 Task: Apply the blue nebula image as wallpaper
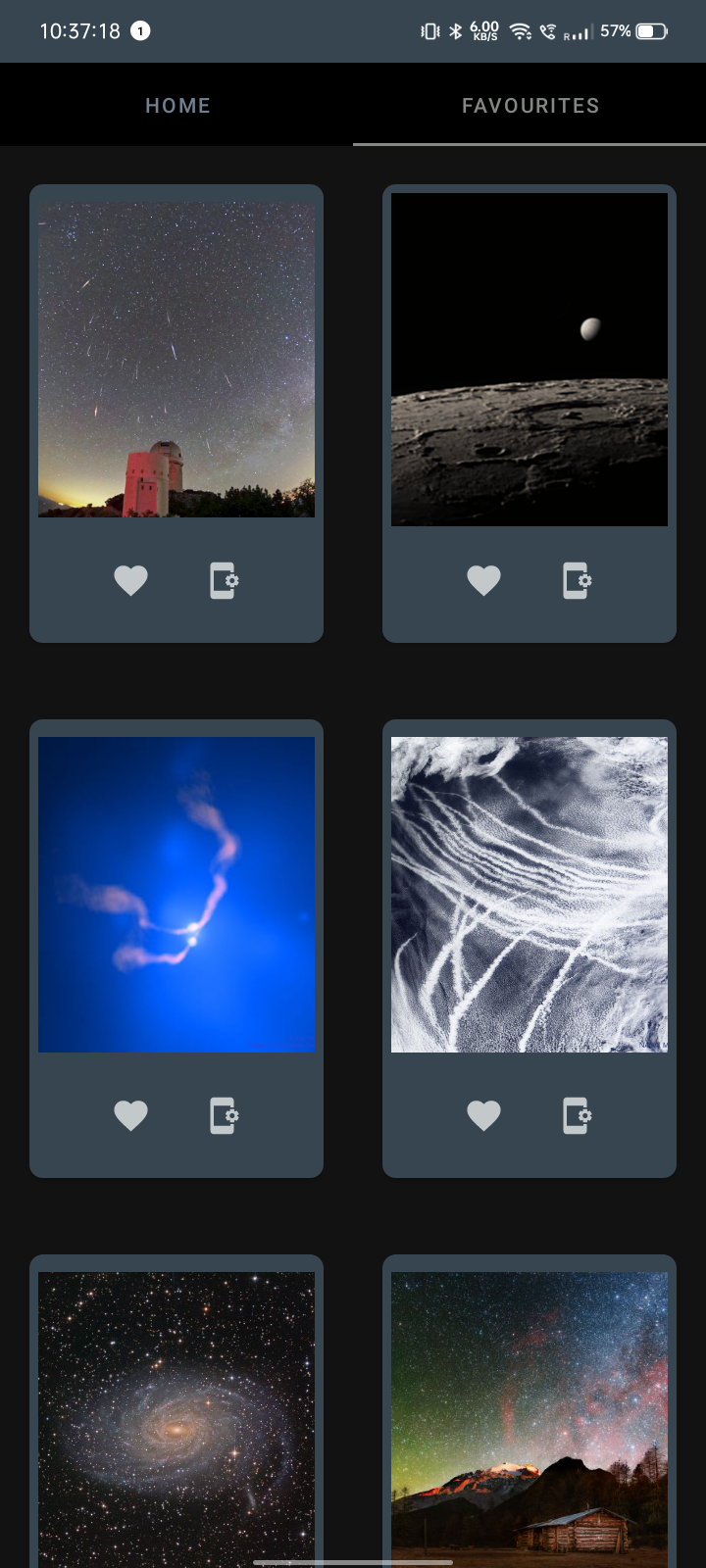(222, 1115)
